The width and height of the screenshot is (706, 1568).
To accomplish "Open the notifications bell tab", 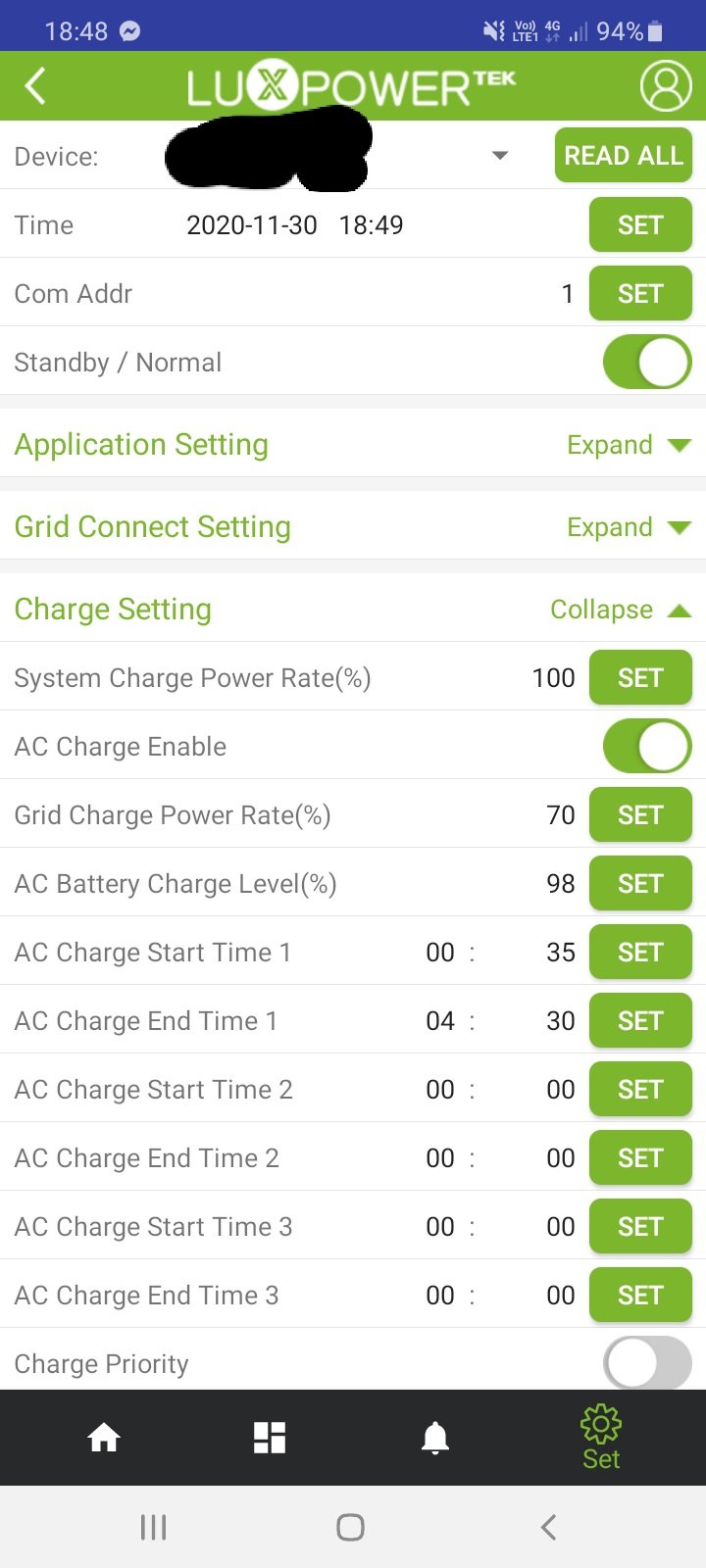I will point(435,1438).
